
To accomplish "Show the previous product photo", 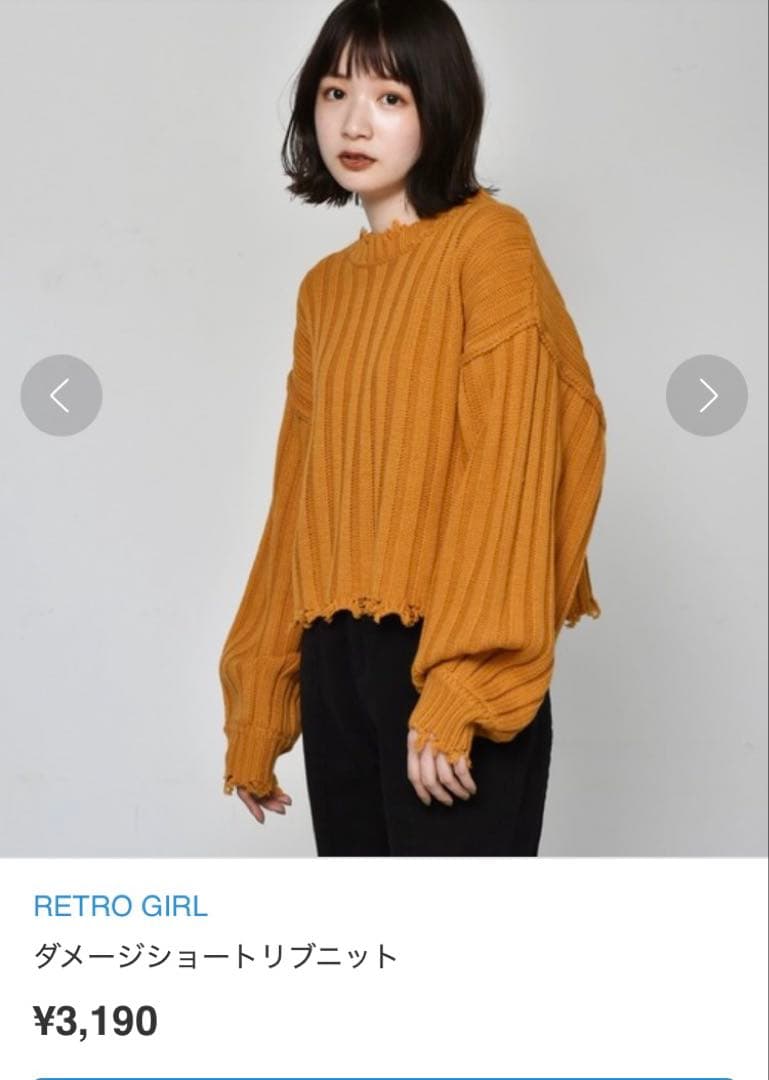I will click(61, 396).
